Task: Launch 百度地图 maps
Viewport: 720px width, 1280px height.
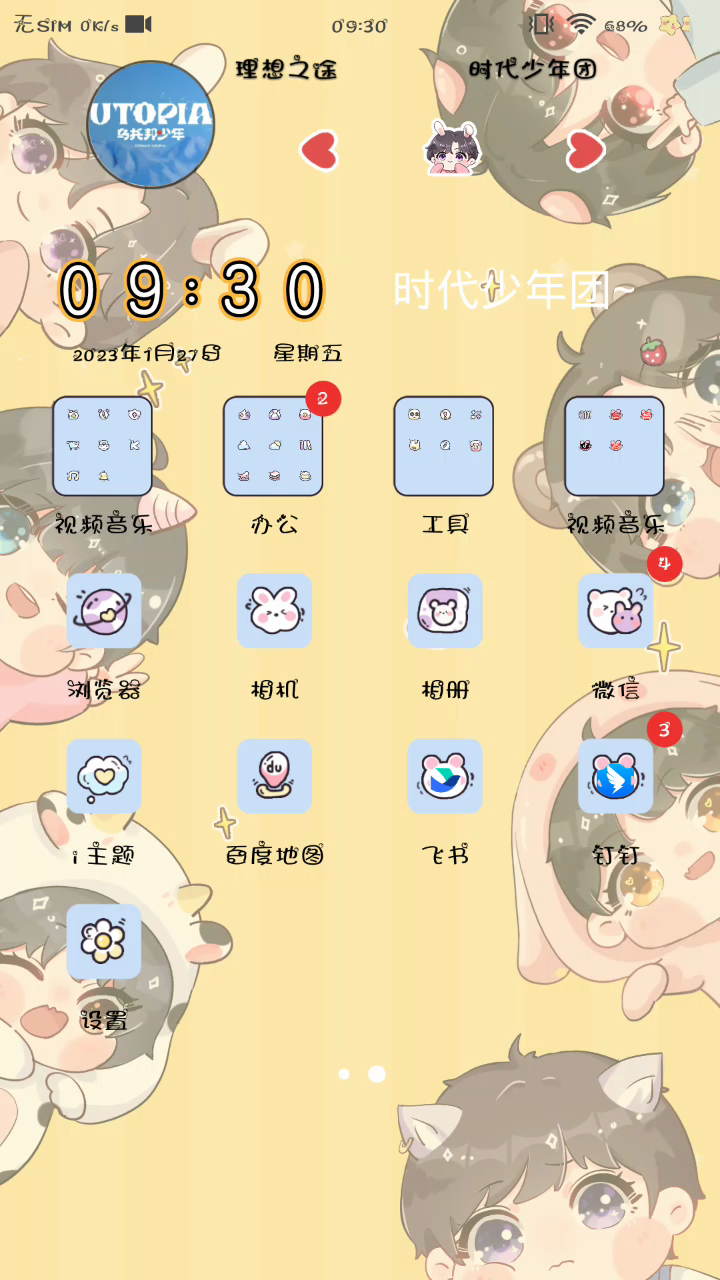Action: click(x=274, y=776)
